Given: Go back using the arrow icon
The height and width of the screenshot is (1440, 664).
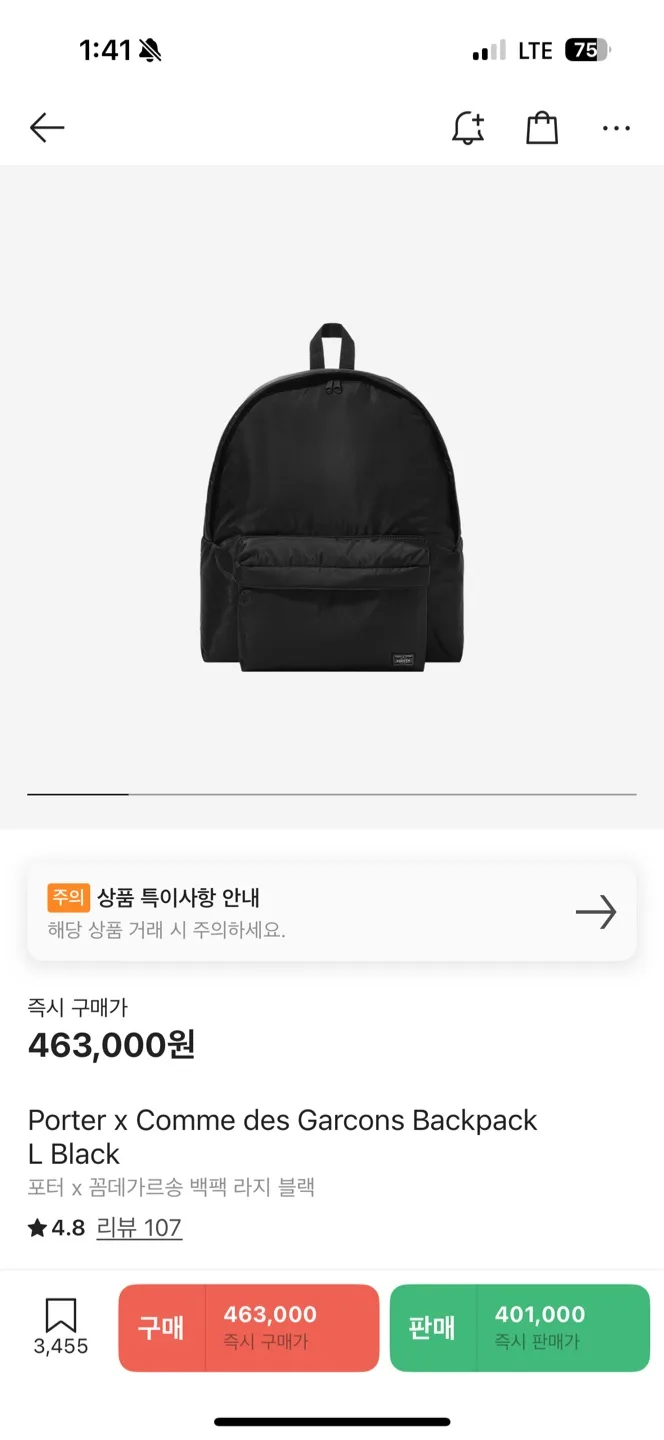Looking at the screenshot, I should pyautogui.click(x=47, y=128).
